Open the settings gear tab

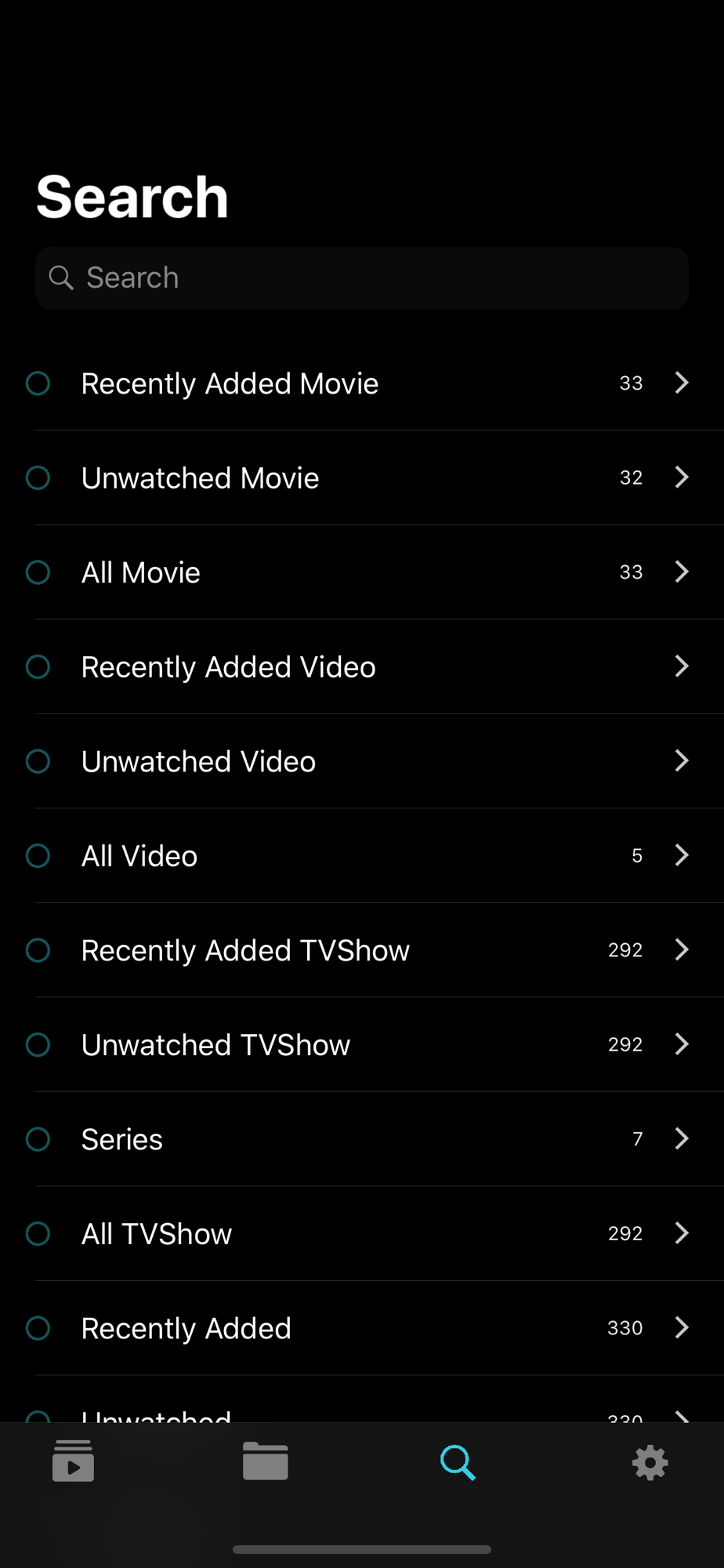(650, 1462)
